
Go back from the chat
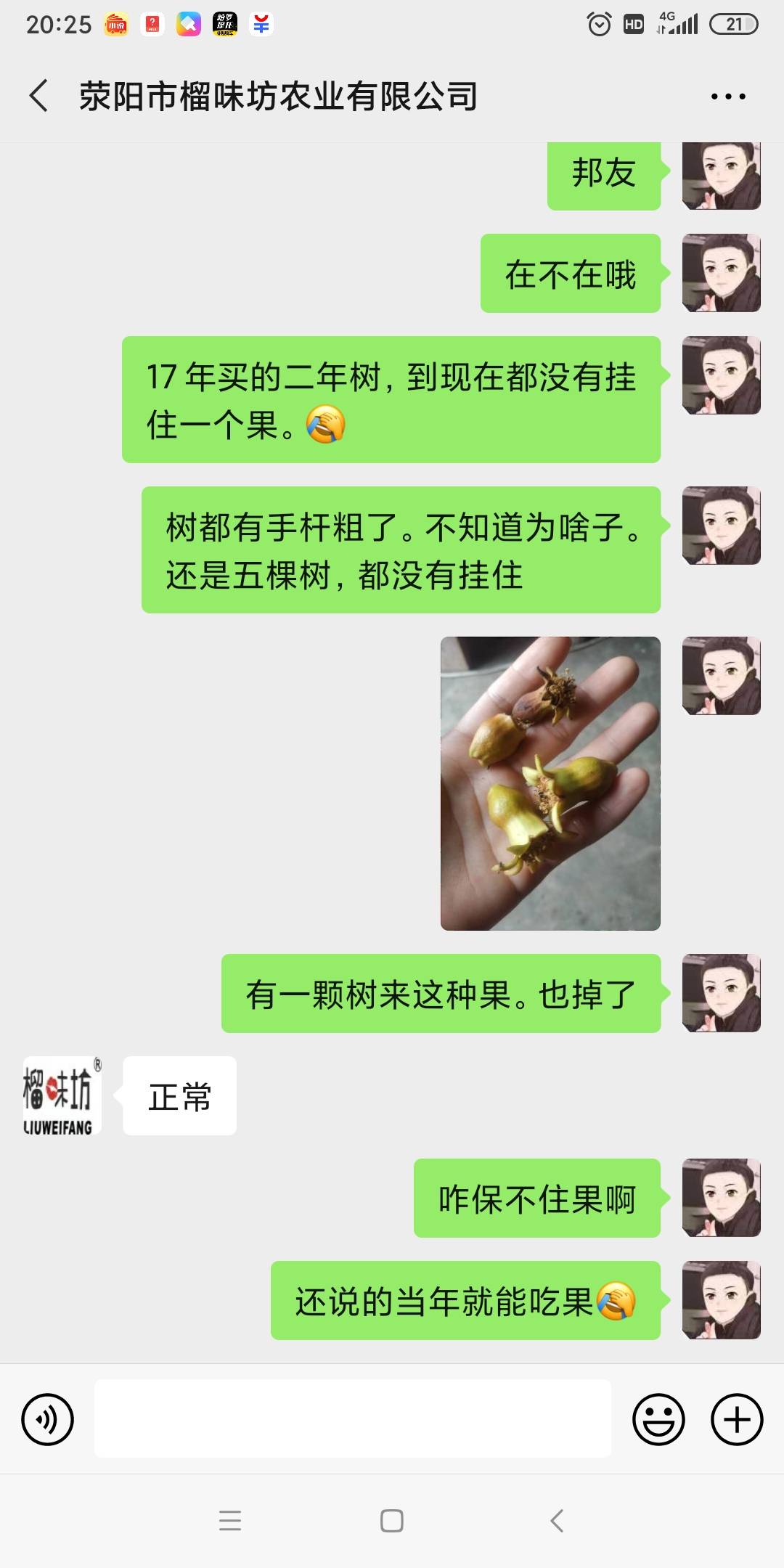point(39,96)
